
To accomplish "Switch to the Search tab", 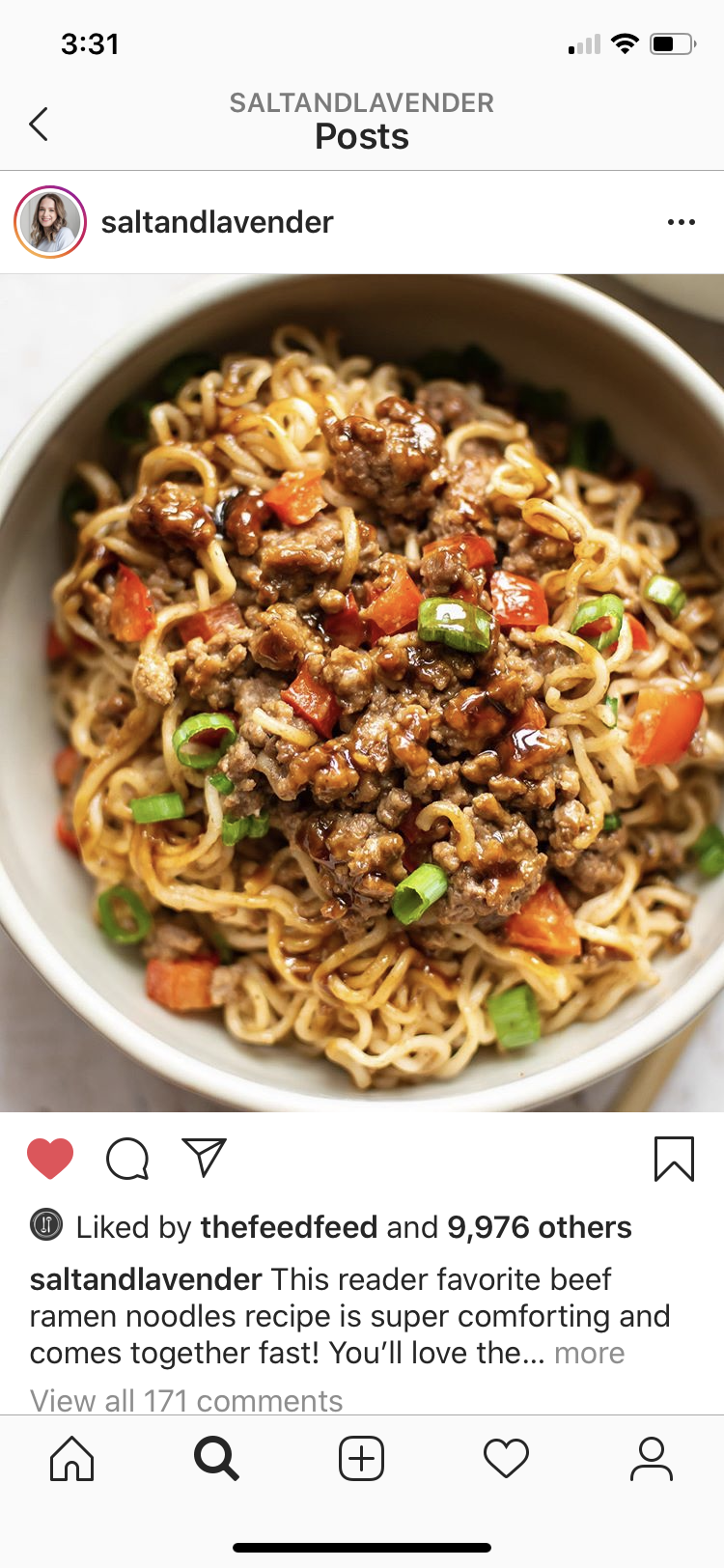I will 216,1458.
